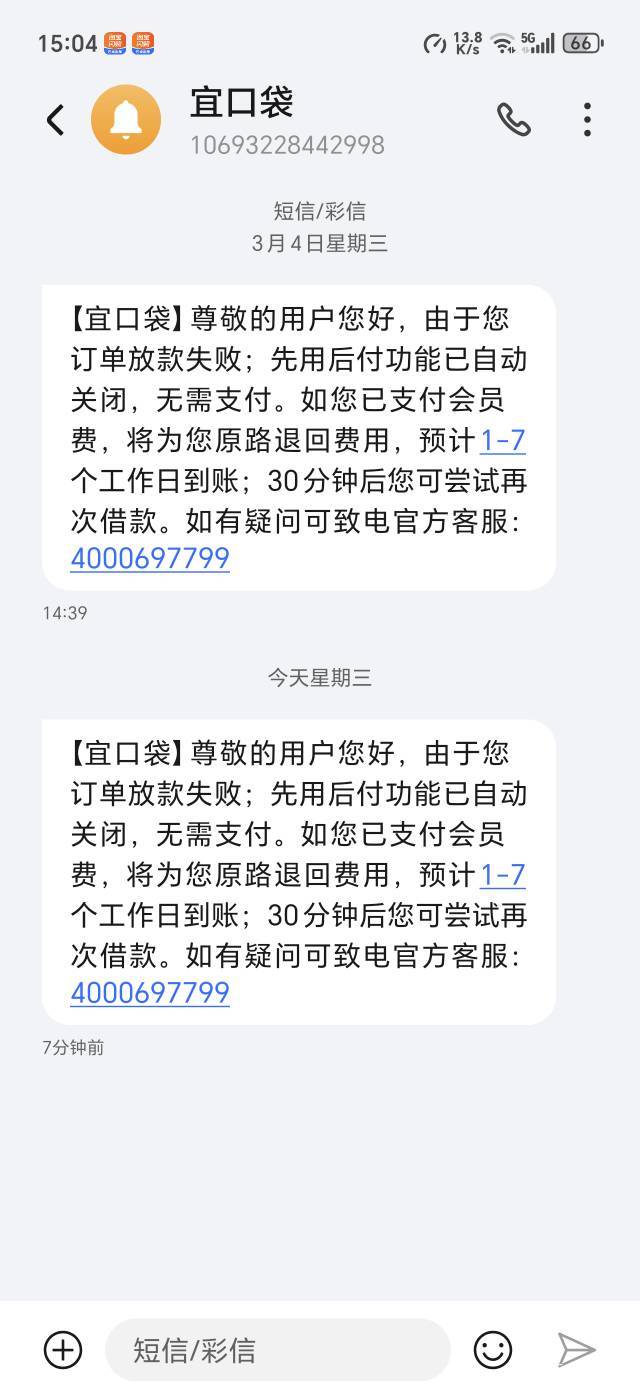Open the plus attachment button
Screen dimensions: 640x1400
(x=63, y=1350)
